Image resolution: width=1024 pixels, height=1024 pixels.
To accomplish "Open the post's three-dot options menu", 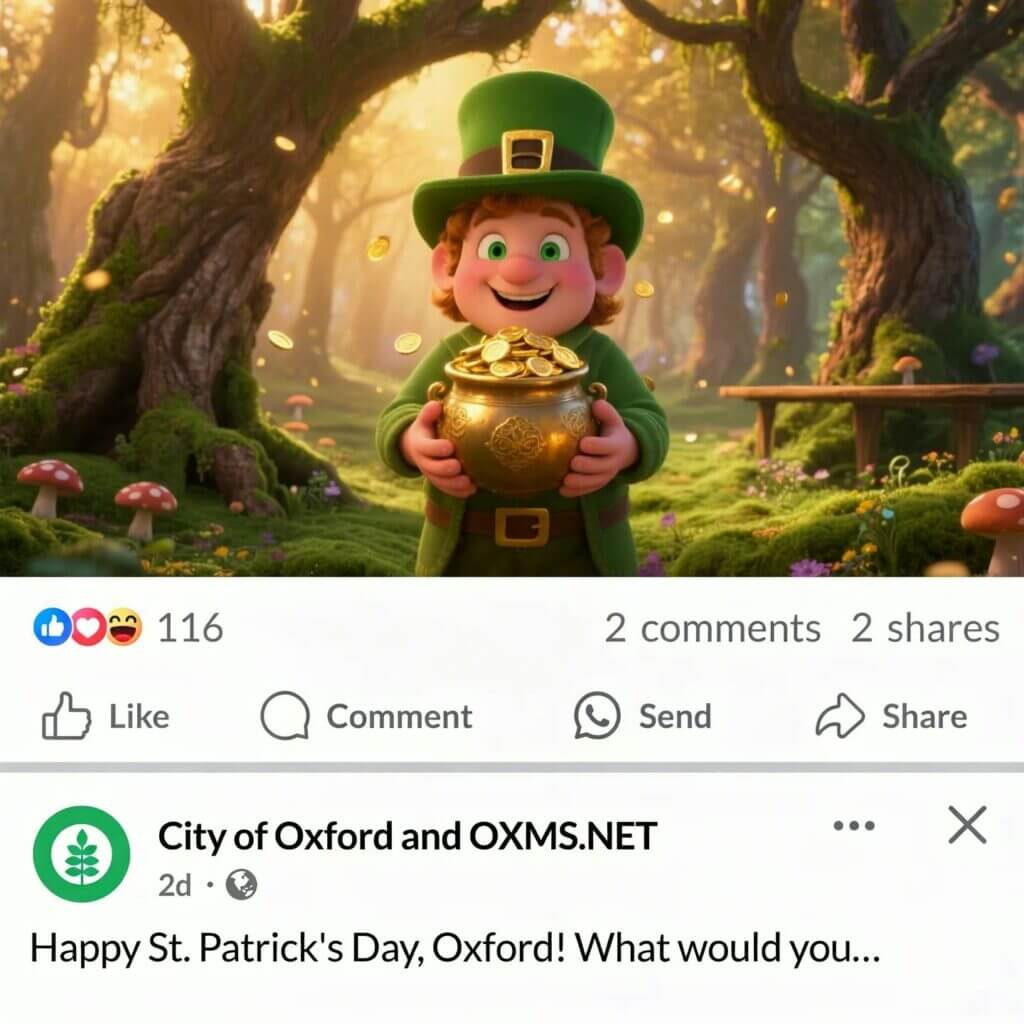I will 854,825.
